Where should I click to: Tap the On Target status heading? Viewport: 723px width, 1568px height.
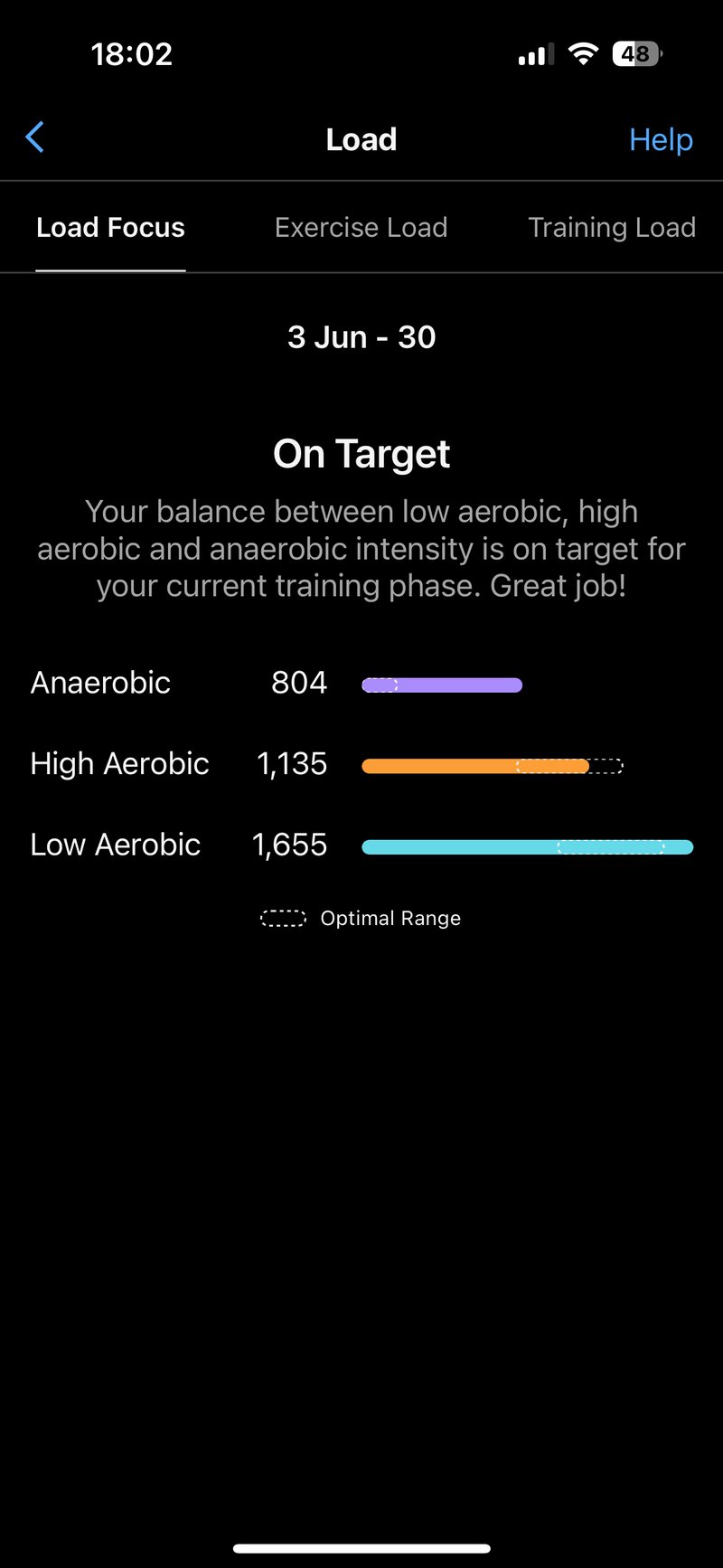point(361,453)
